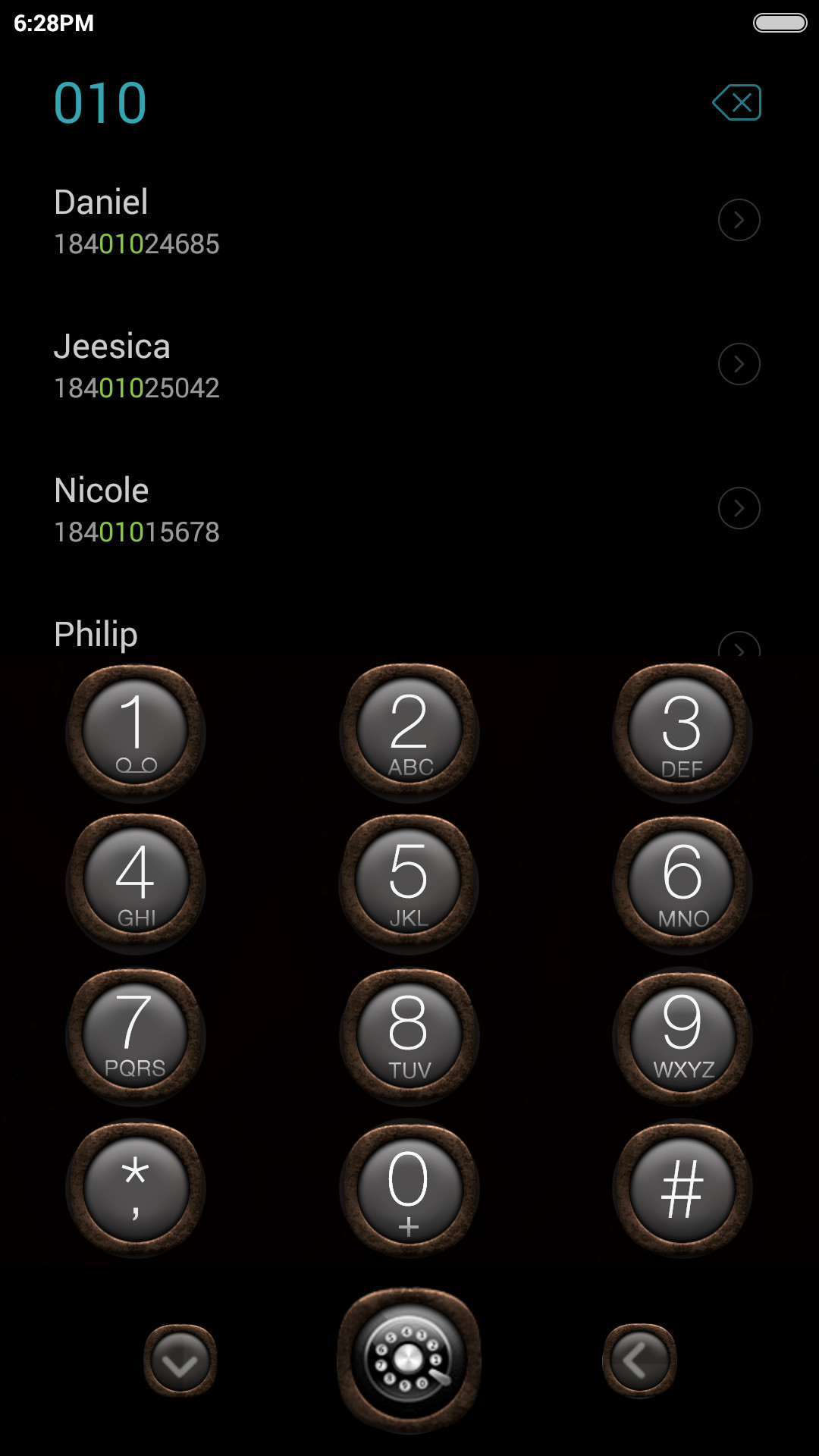Dial digit 9 WXYZ

(682, 1035)
